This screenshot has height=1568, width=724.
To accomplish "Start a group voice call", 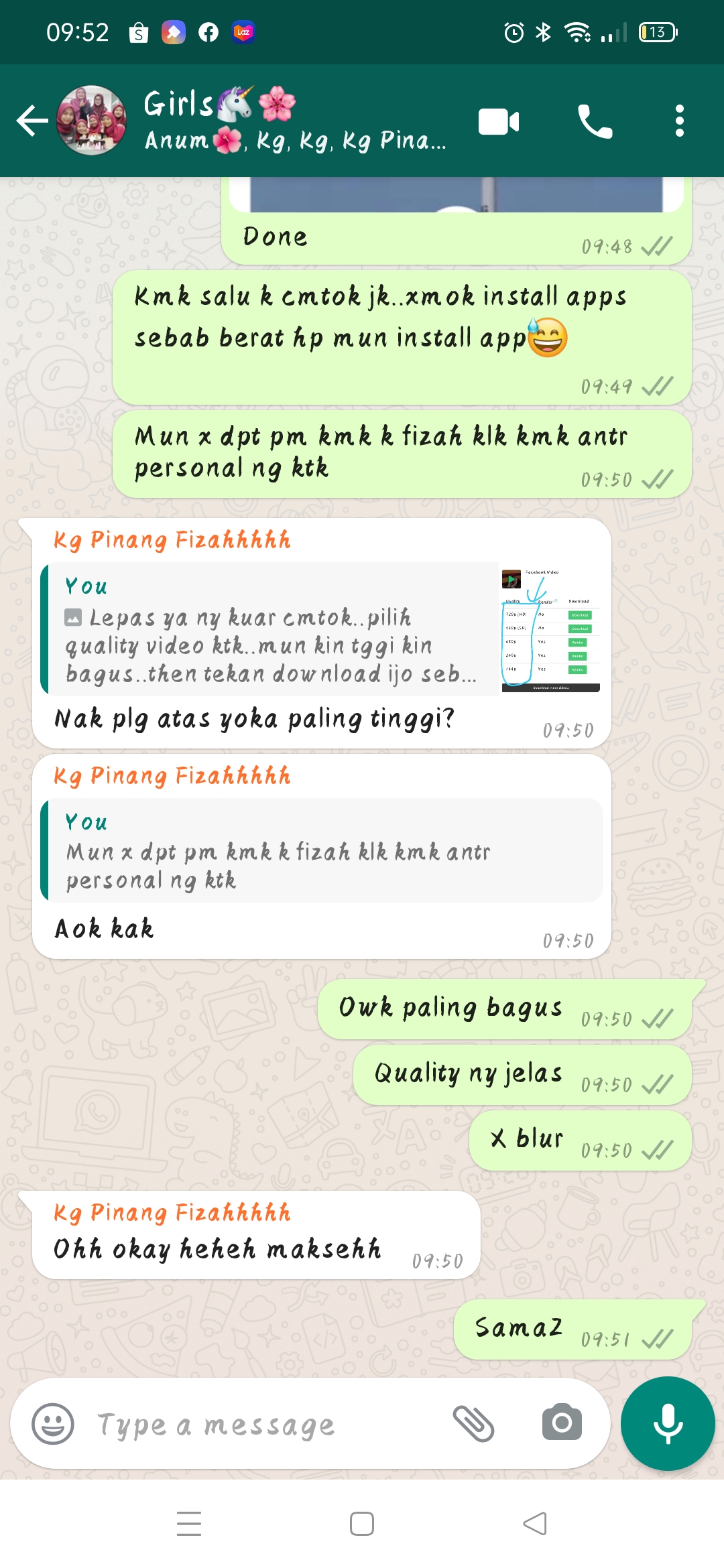I will [595, 121].
